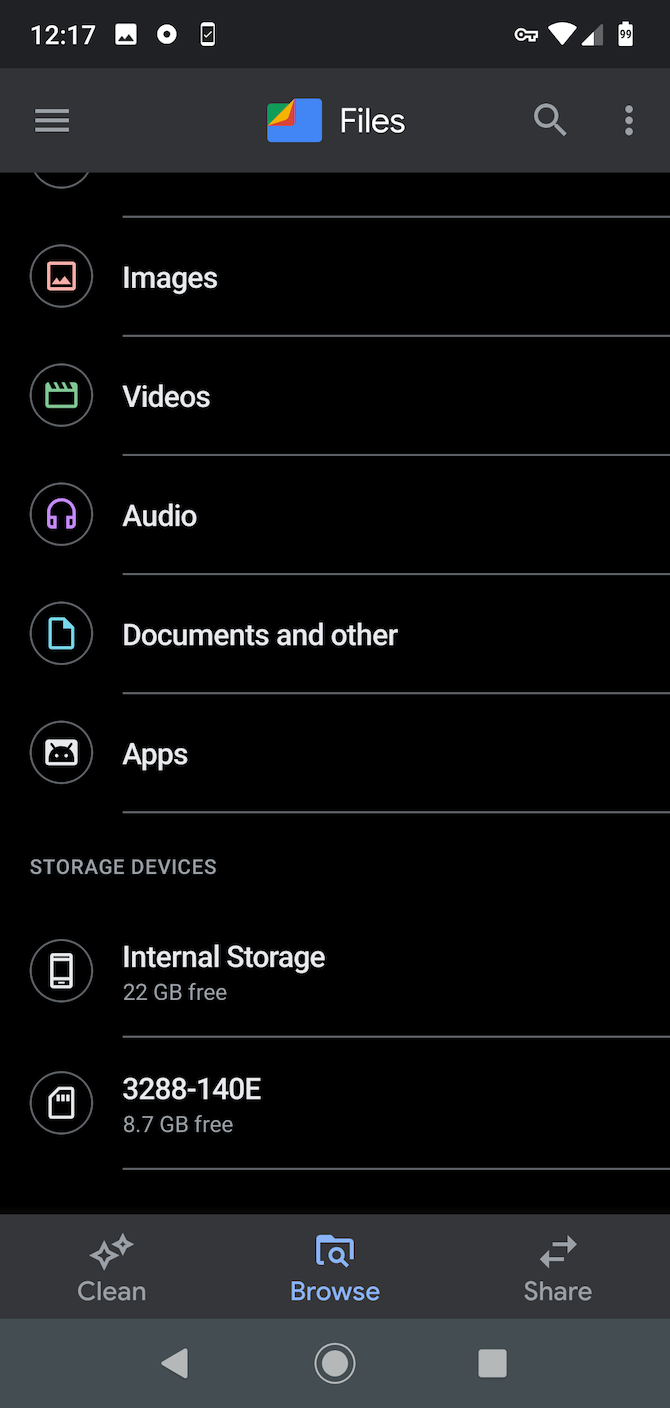The width and height of the screenshot is (670, 1408).
Task: Select the Browse tab
Action: tap(335, 1267)
